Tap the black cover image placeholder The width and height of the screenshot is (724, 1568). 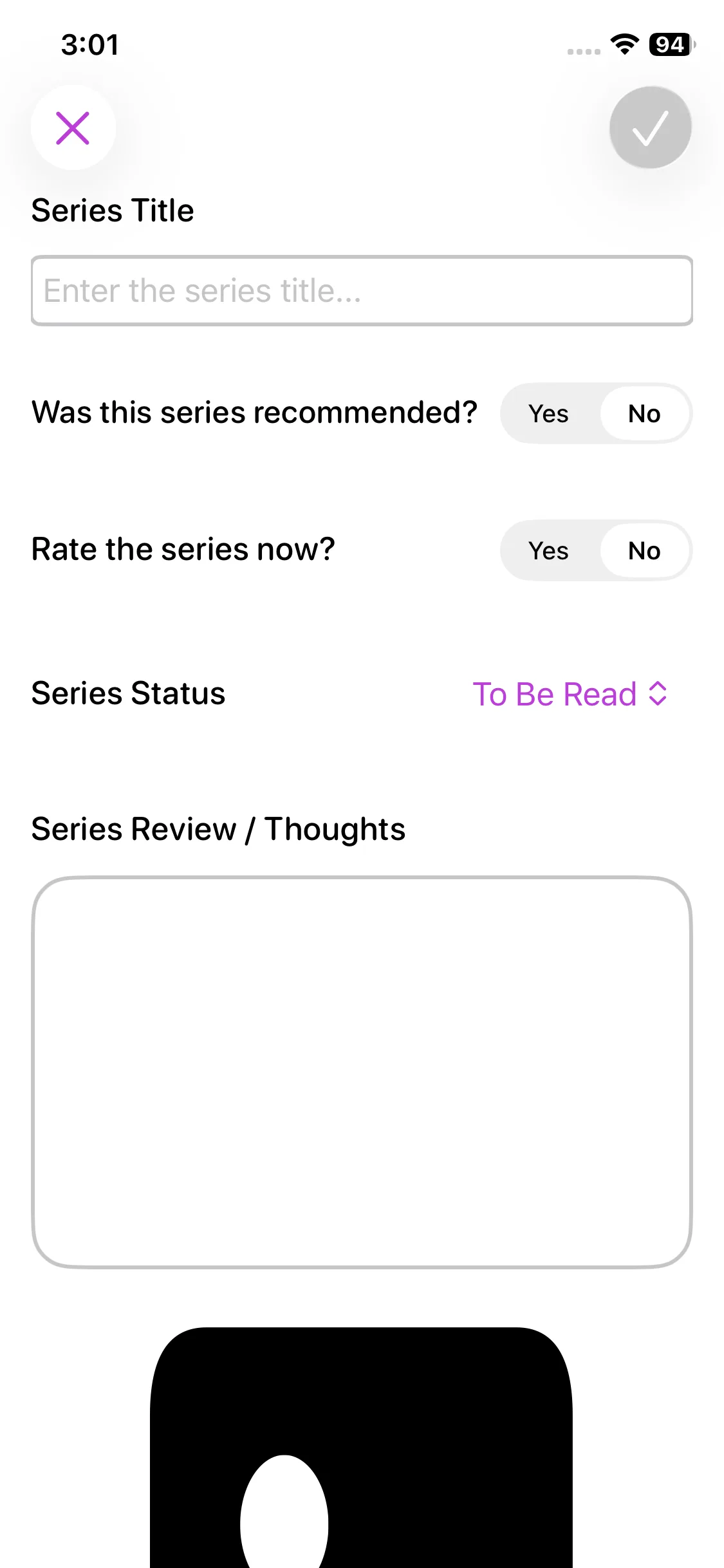click(362, 1448)
